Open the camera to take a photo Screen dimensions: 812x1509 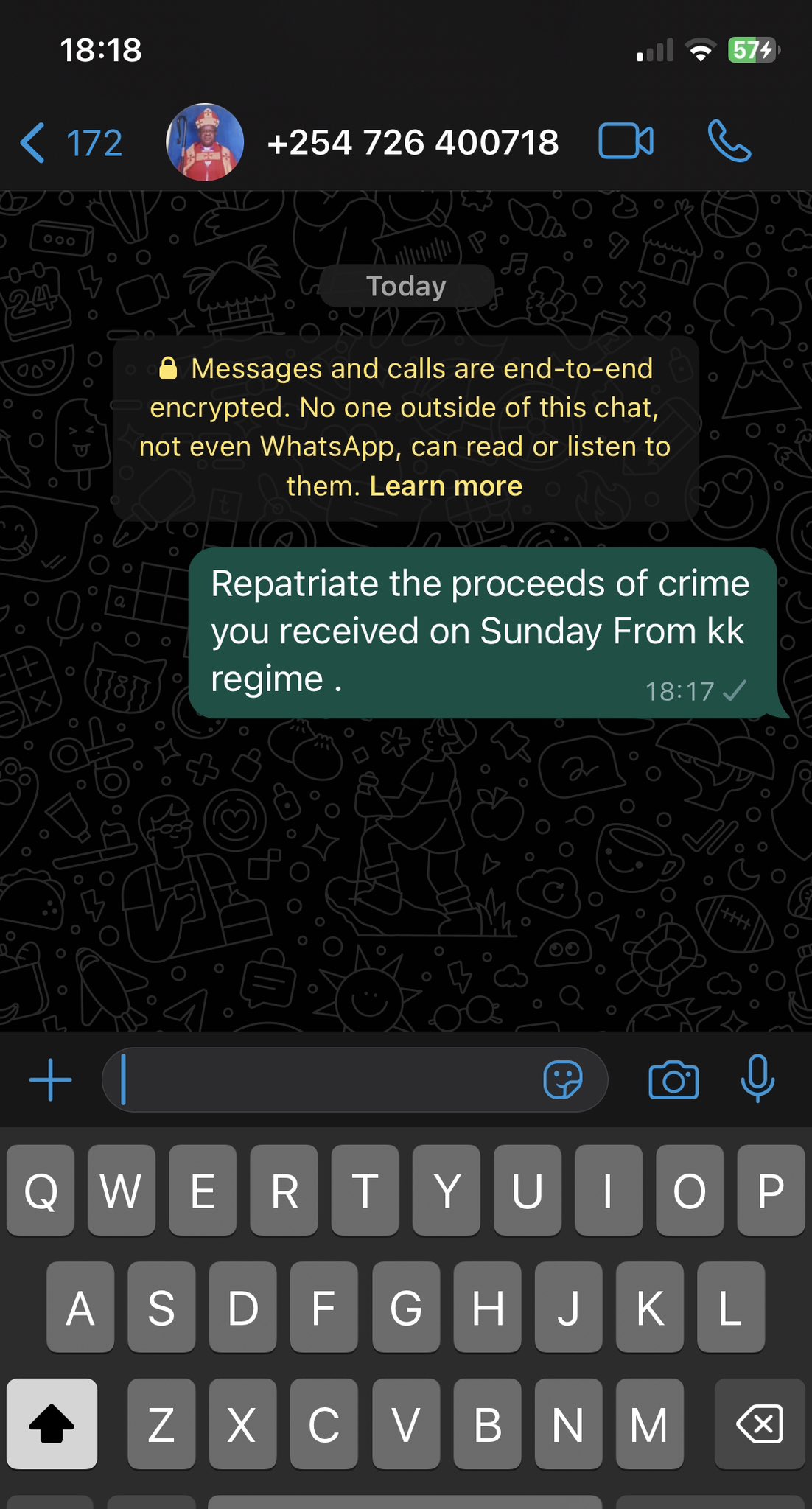673,1080
